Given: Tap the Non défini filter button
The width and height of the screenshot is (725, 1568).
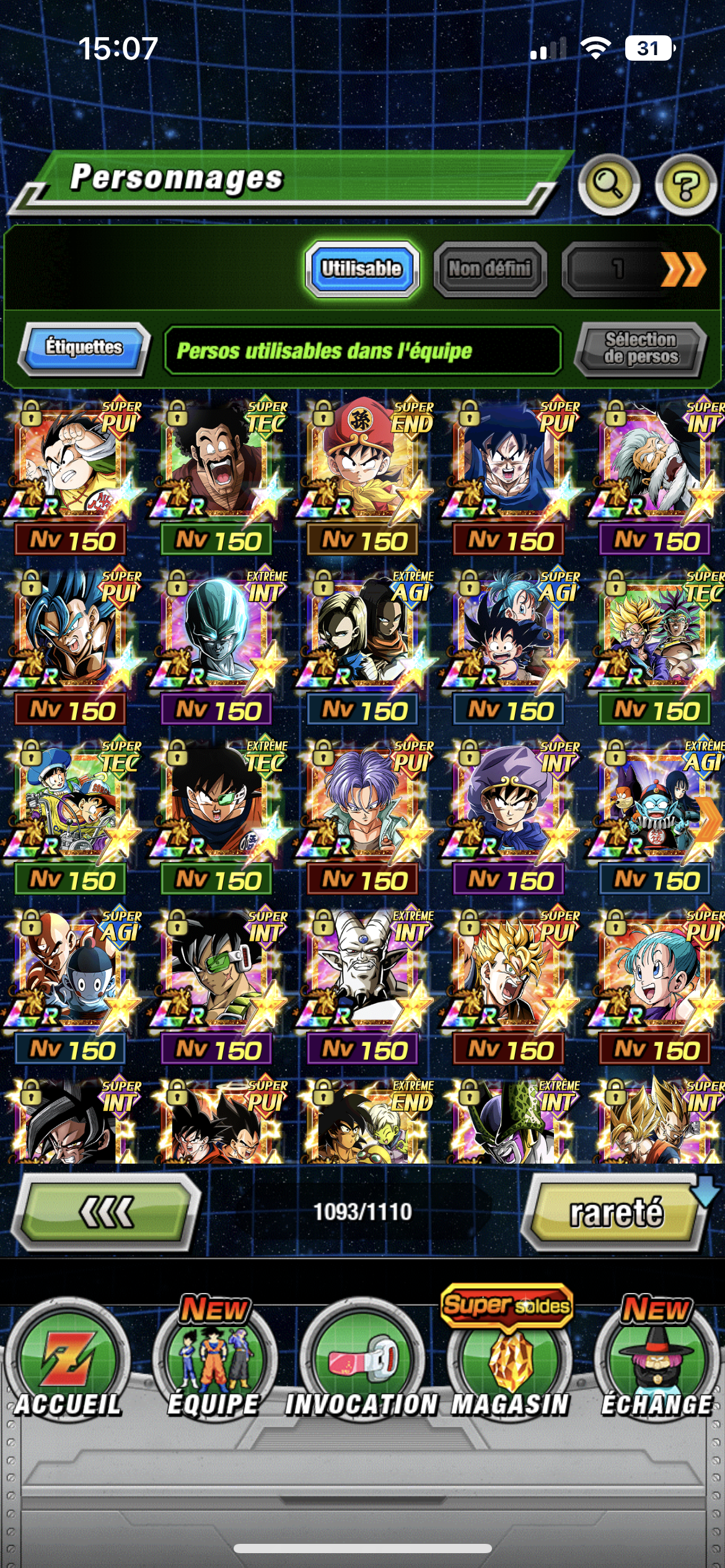Looking at the screenshot, I should click(x=490, y=269).
